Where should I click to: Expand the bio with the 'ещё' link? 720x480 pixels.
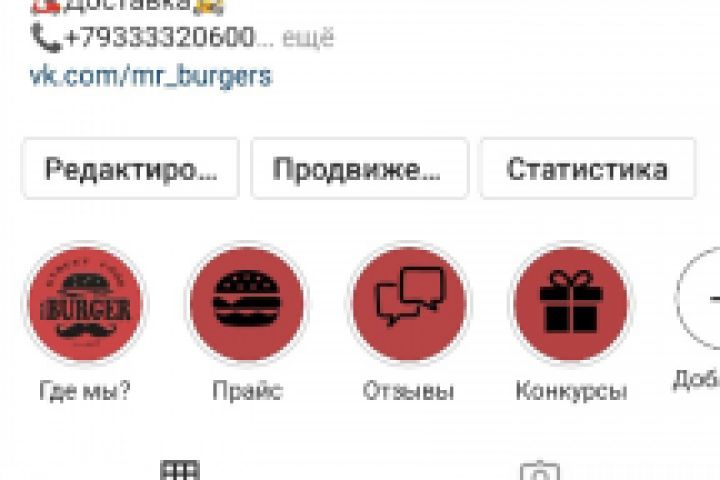click(308, 39)
